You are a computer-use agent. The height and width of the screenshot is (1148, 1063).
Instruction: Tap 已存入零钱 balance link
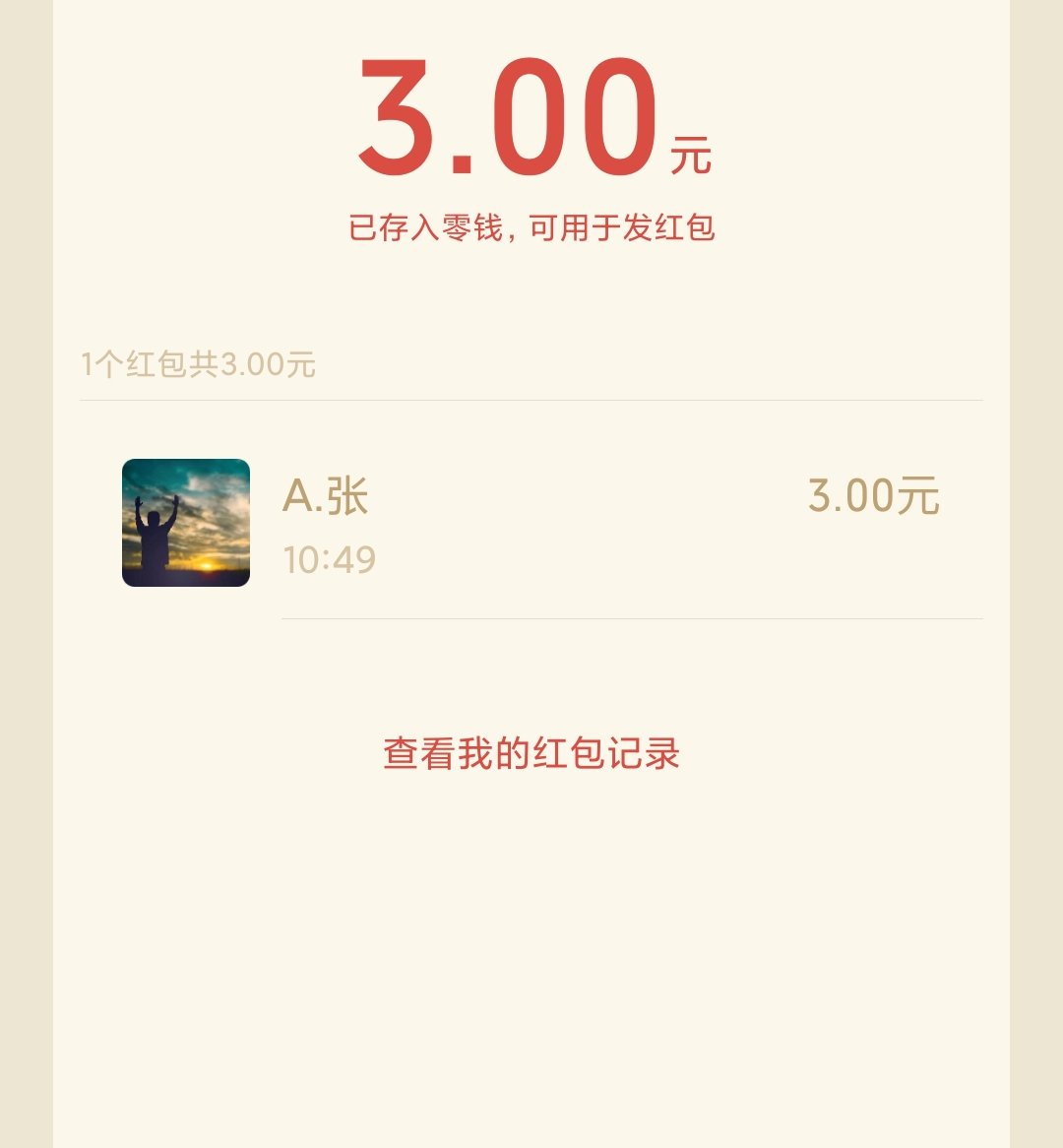pyautogui.click(x=531, y=228)
